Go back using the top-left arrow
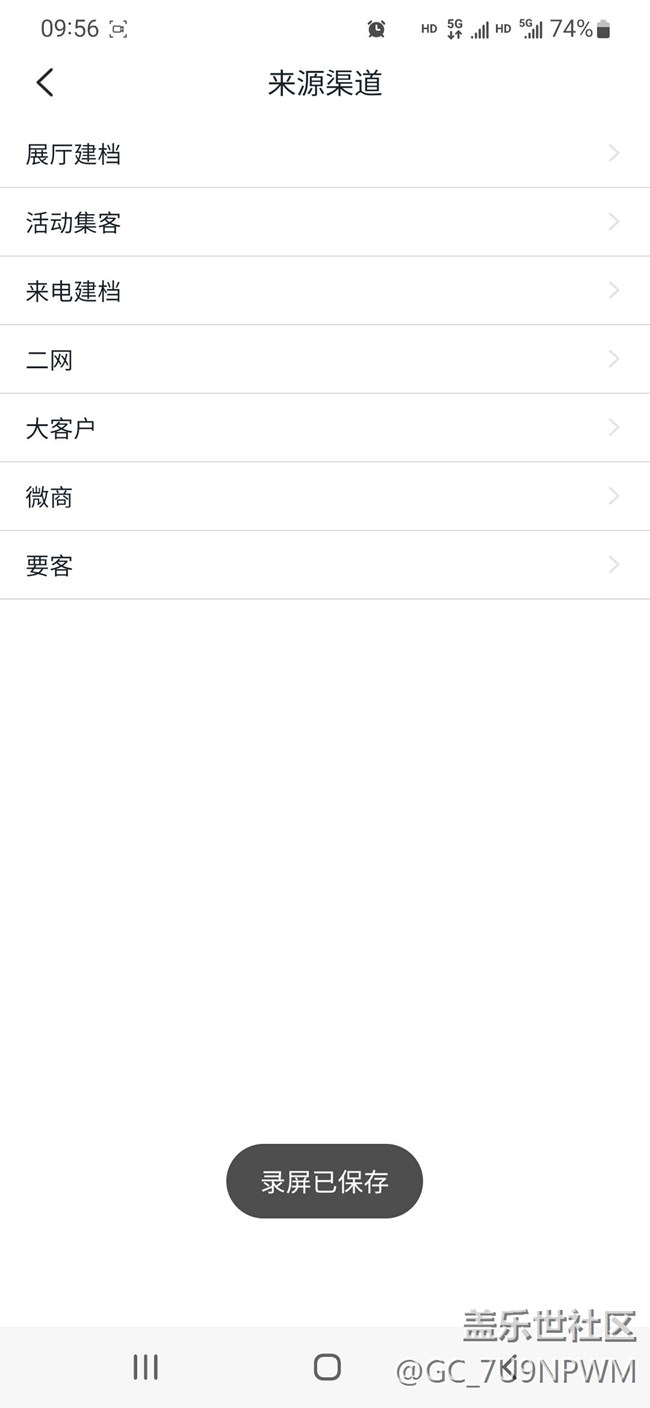 click(45, 82)
